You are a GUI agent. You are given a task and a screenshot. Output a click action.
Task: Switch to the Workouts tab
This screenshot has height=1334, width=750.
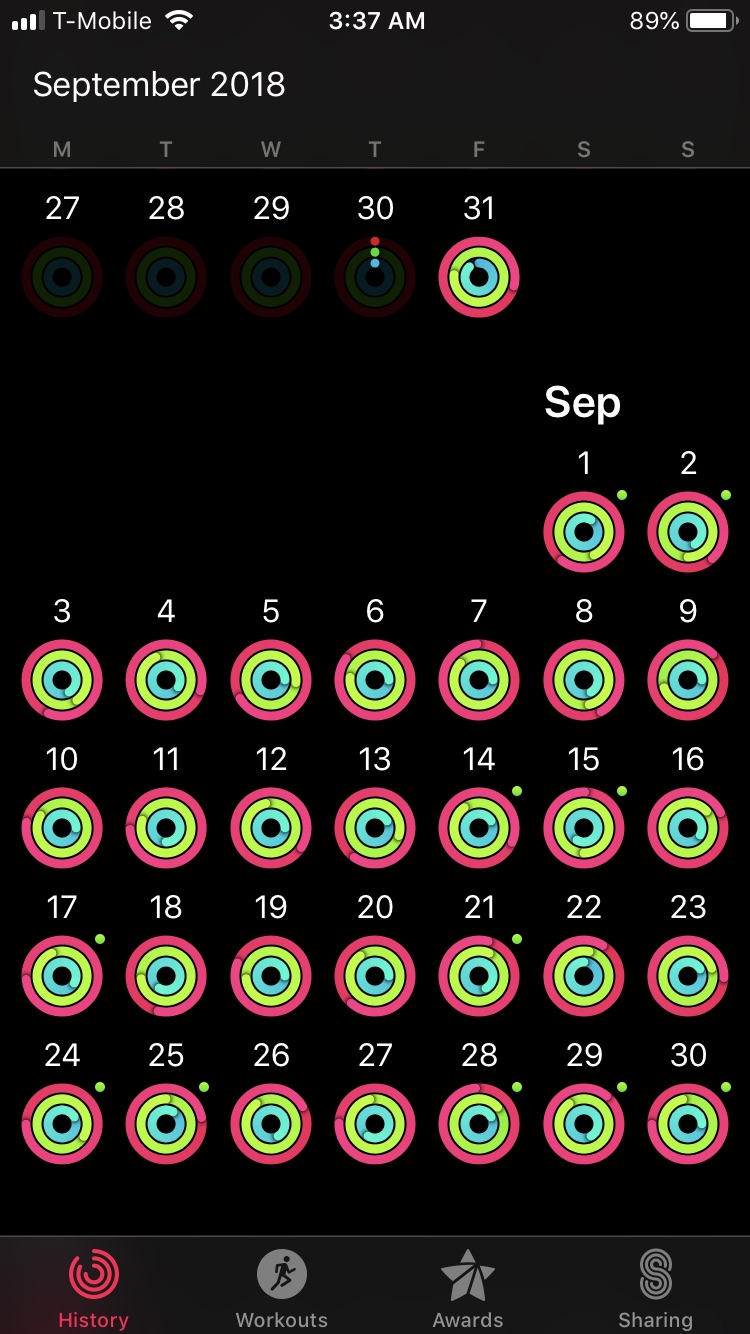[281, 1288]
